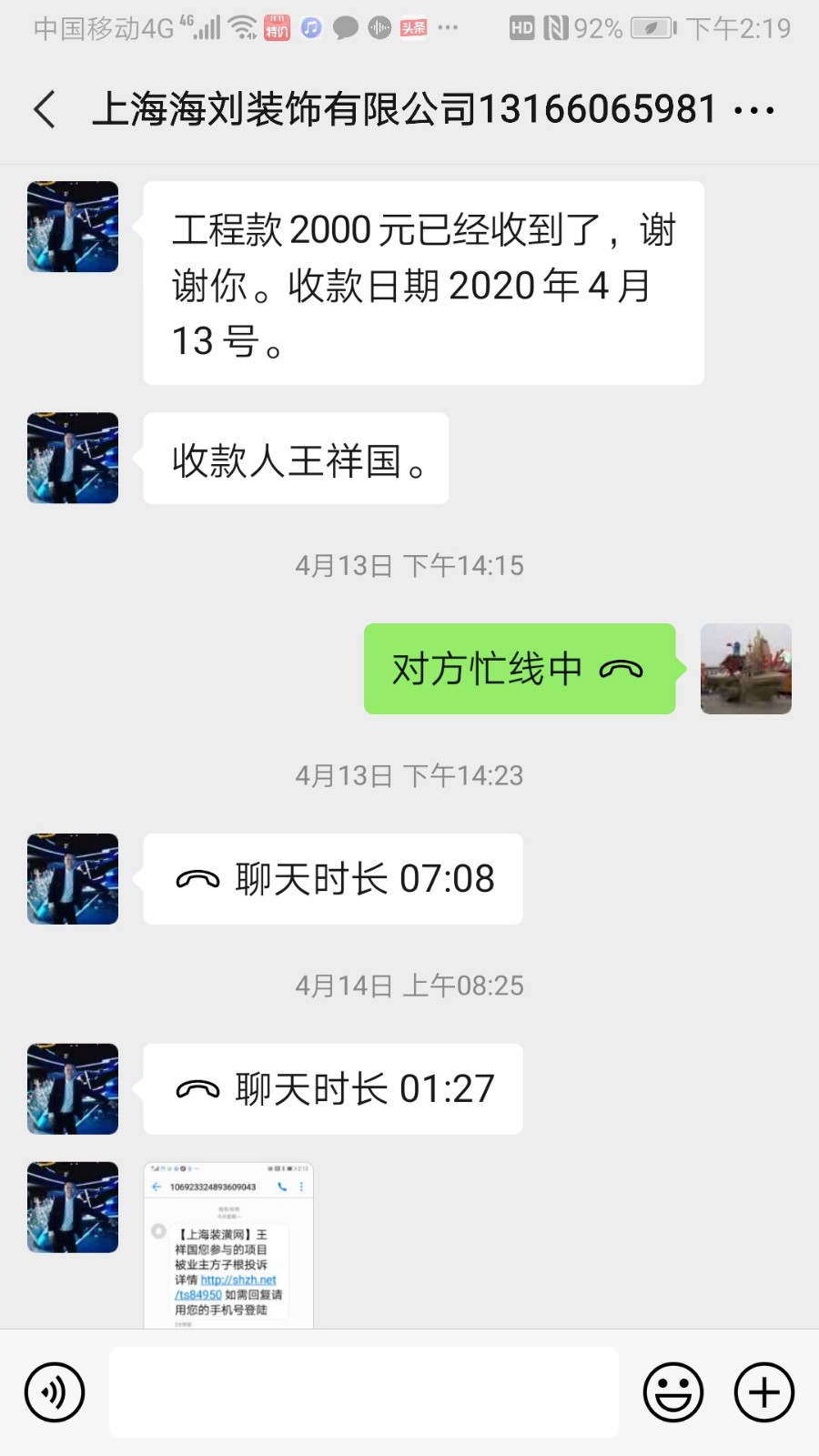Call back from the 聊天时长 01:27 bubble

333,1089
